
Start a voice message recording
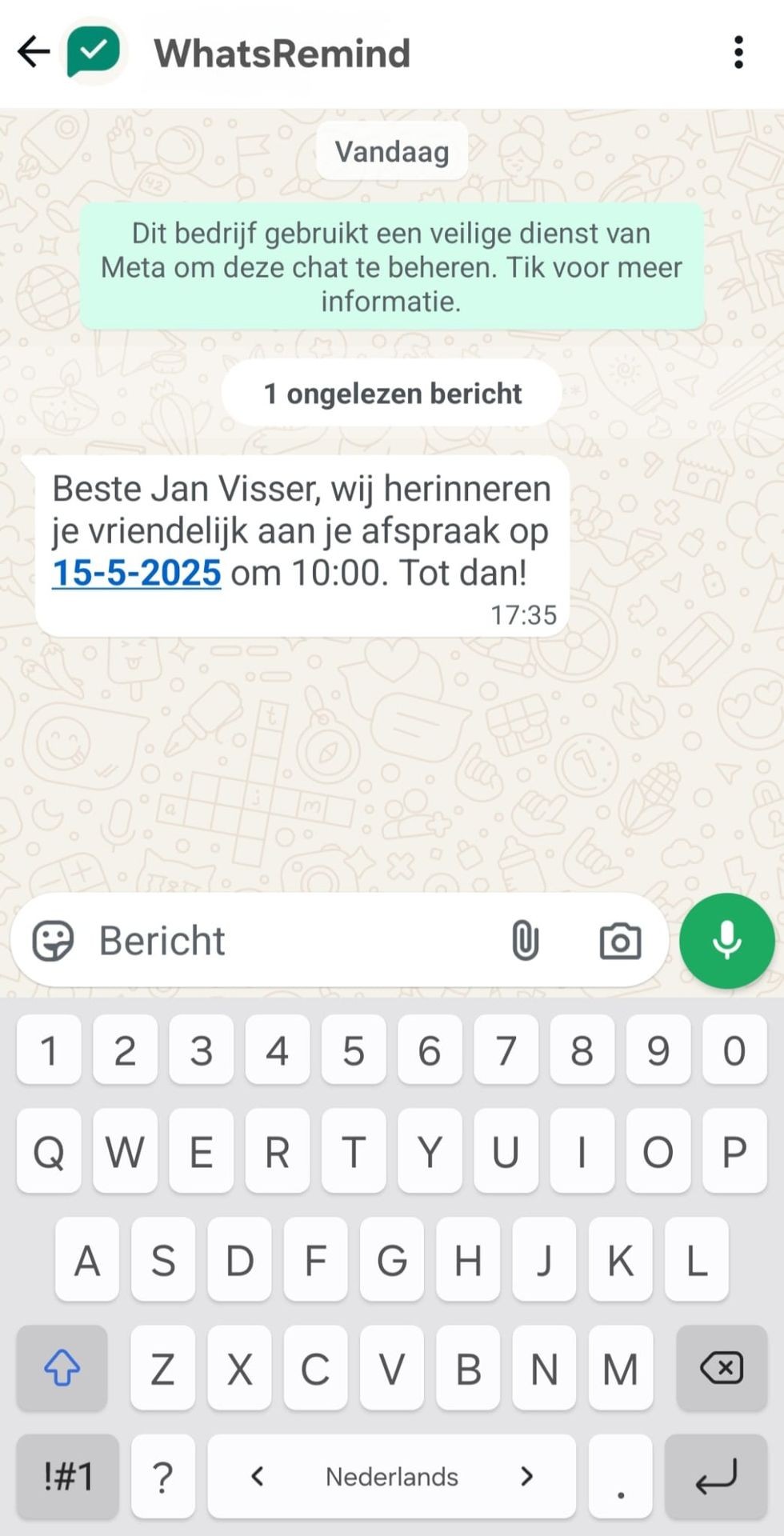tap(726, 940)
